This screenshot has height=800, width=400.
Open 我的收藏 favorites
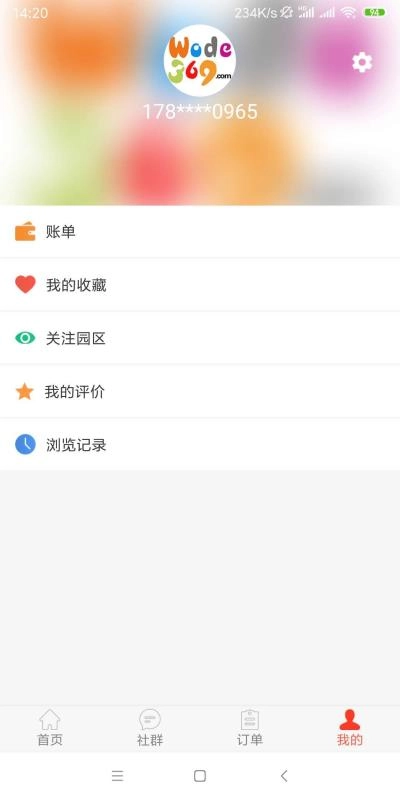[x=200, y=285]
